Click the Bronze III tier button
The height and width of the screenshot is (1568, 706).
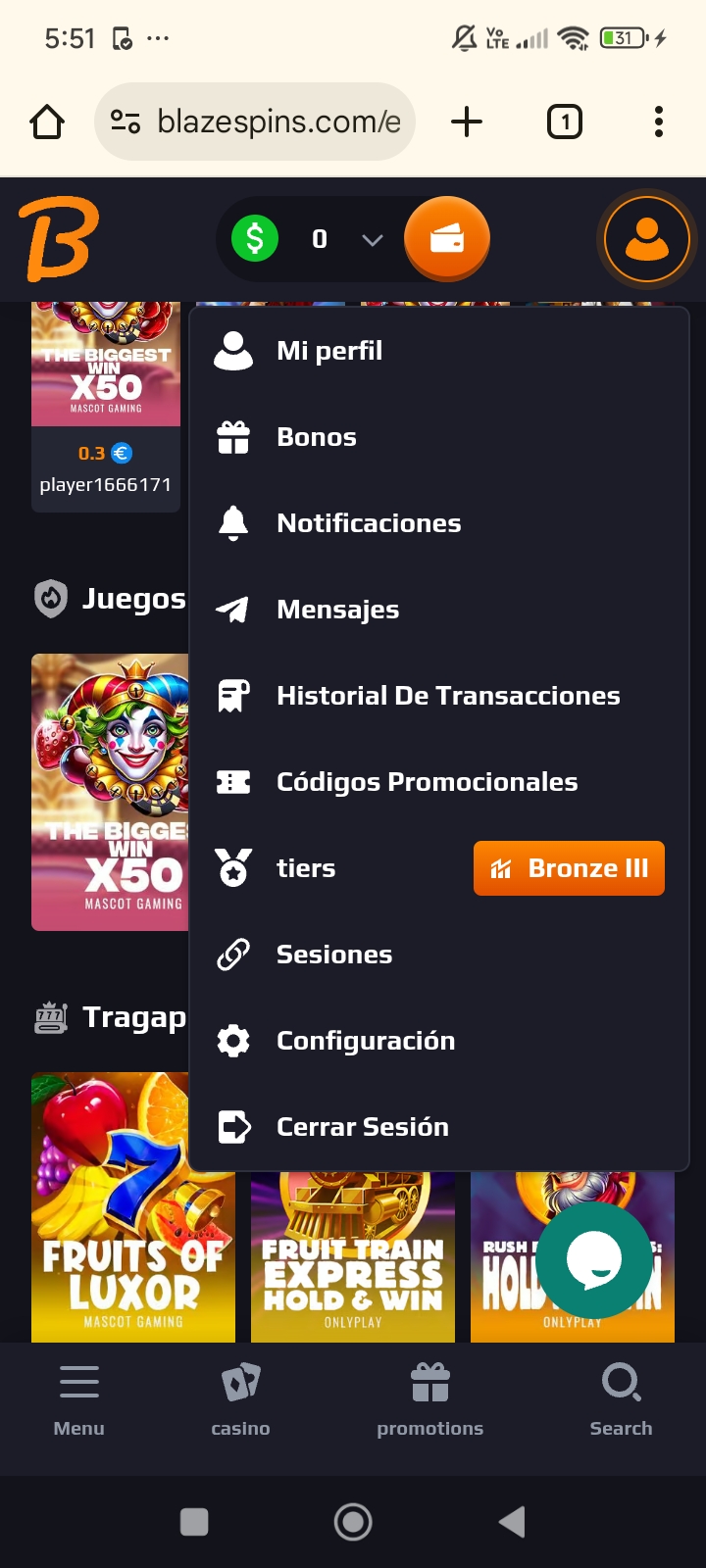click(x=569, y=867)
